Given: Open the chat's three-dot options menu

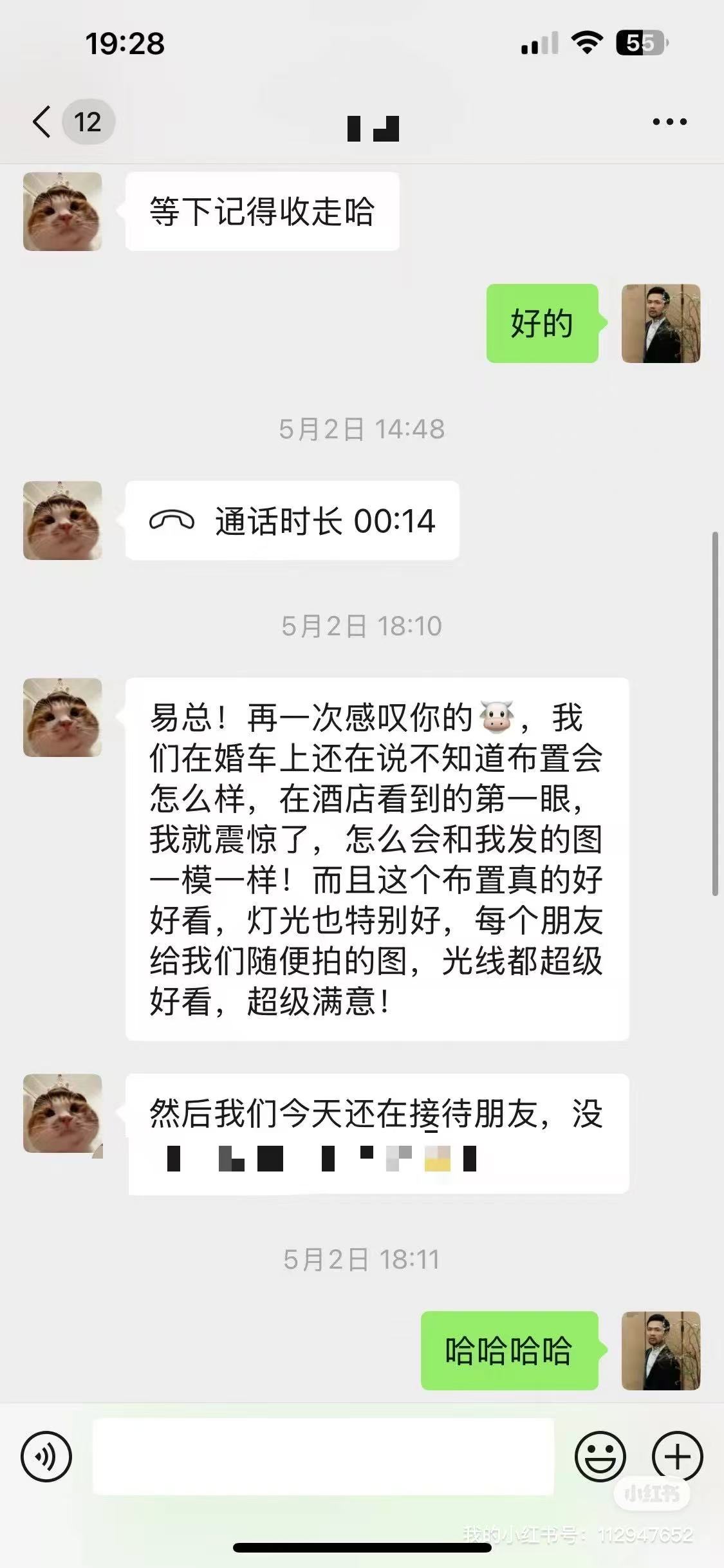Looking at the screenshot, I should point(669,121).
